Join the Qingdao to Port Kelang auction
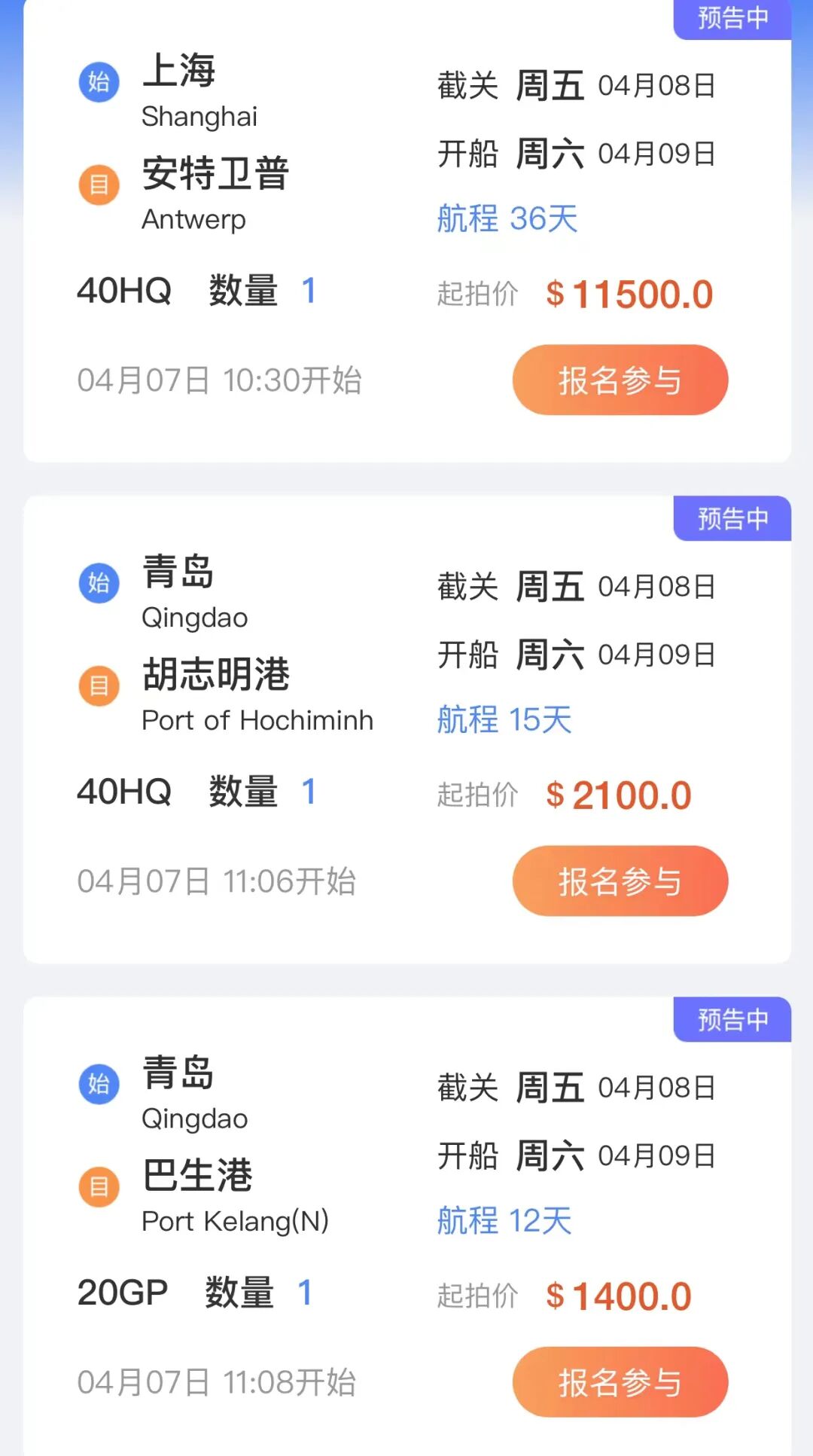 620,1381
